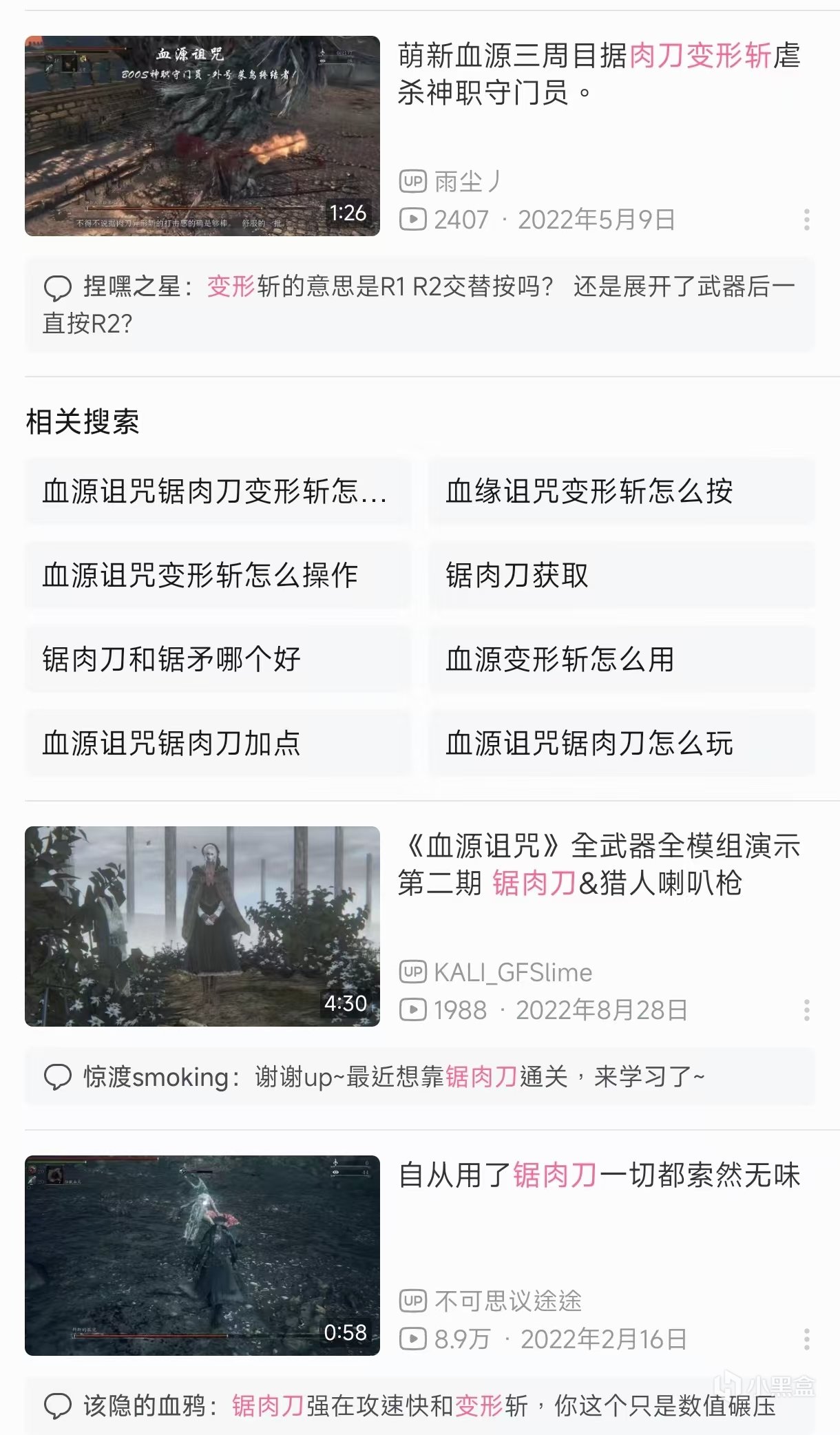Search 血源诅咒锯肉刀变形斩怎… suggestion
This screenshot has width=840, height=1435.
tap(218, 492)
